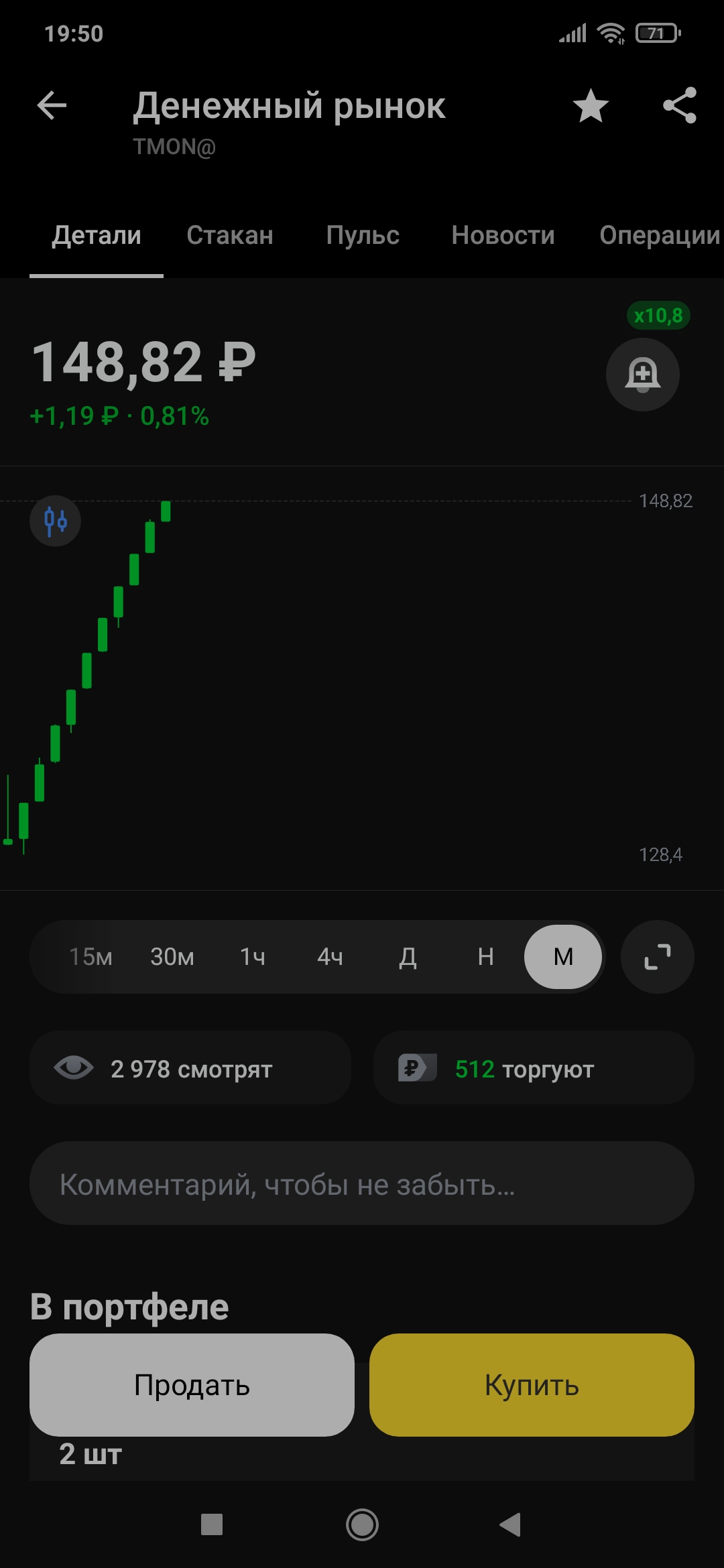Change chart type with candlestick icon
Image resolution: width=724 pixels, height=1568 pixels.
pyautogui.click(x=55, y=521)
